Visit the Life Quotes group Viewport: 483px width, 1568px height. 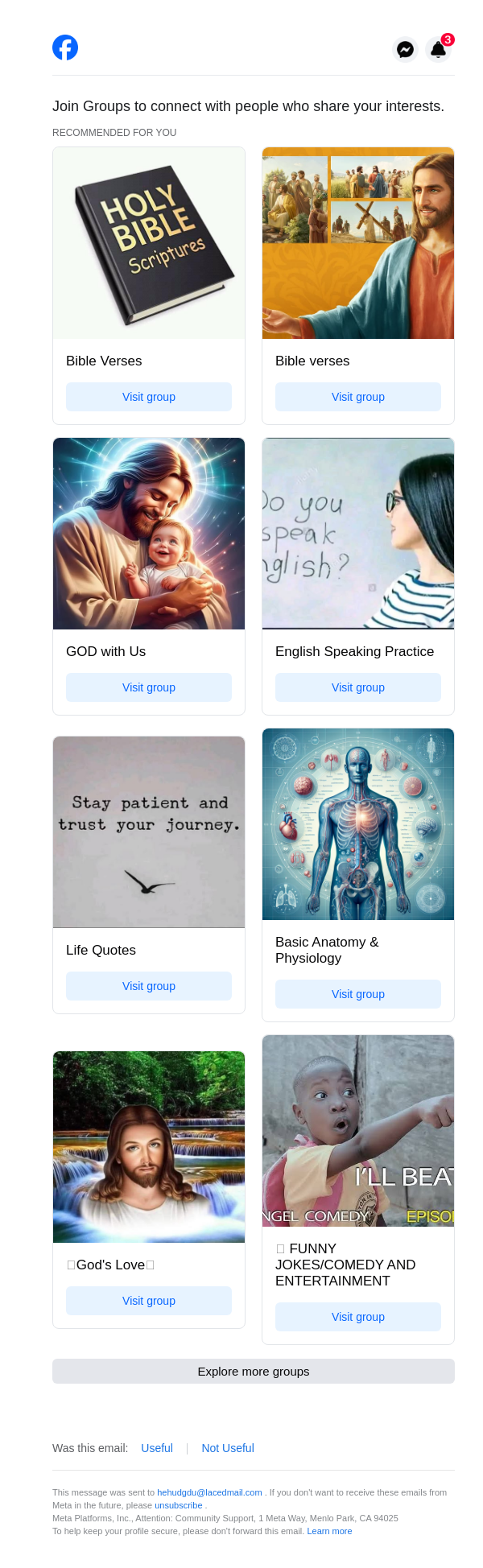pyautogui.click(x=149, y=986)
